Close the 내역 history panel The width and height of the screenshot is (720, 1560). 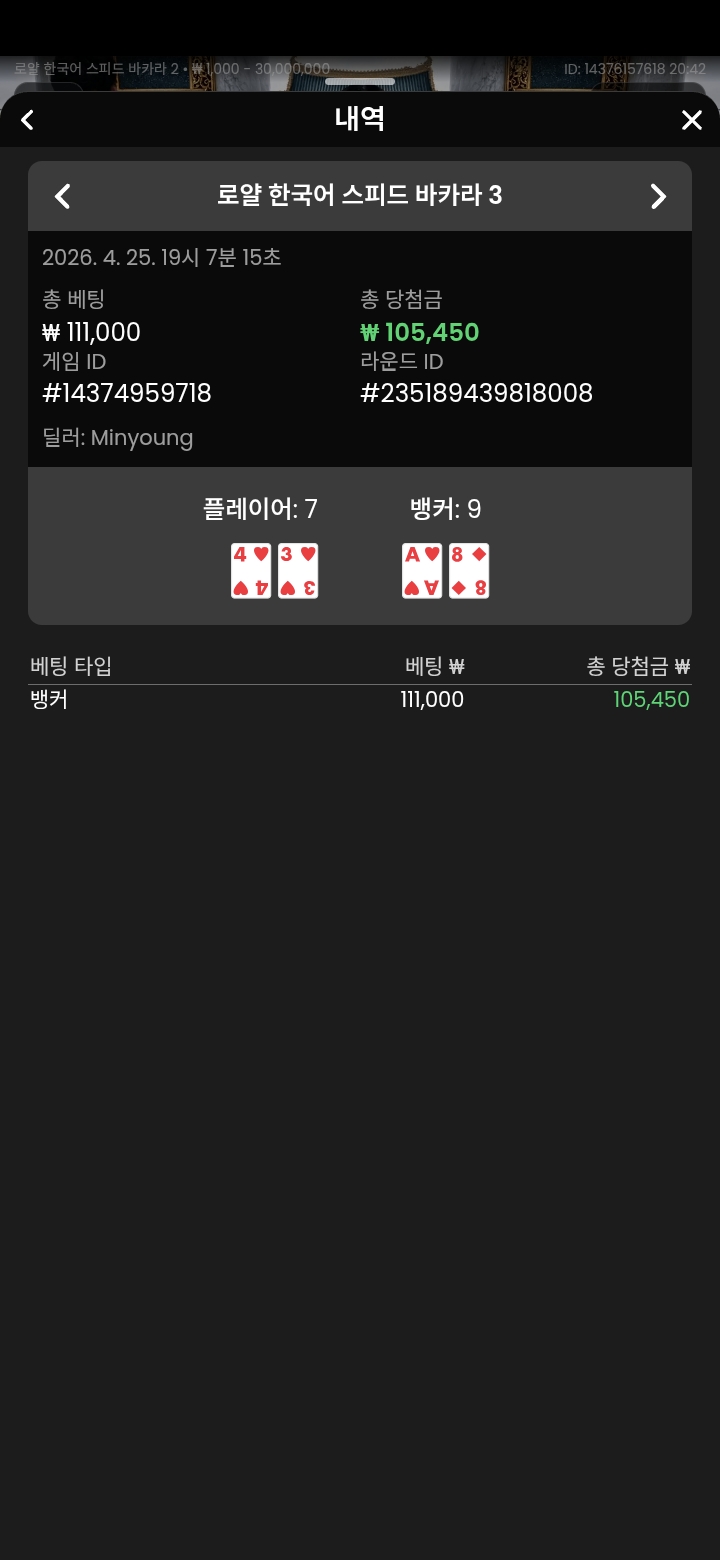pyautogui.click(x=691, y=120)
